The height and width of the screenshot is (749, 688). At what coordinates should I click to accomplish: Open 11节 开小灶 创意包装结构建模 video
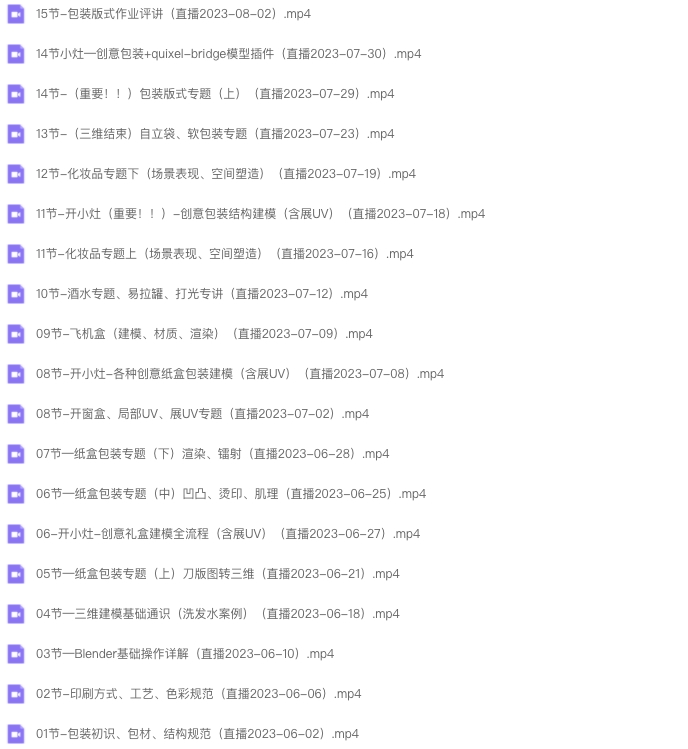(x=260, y=214)
